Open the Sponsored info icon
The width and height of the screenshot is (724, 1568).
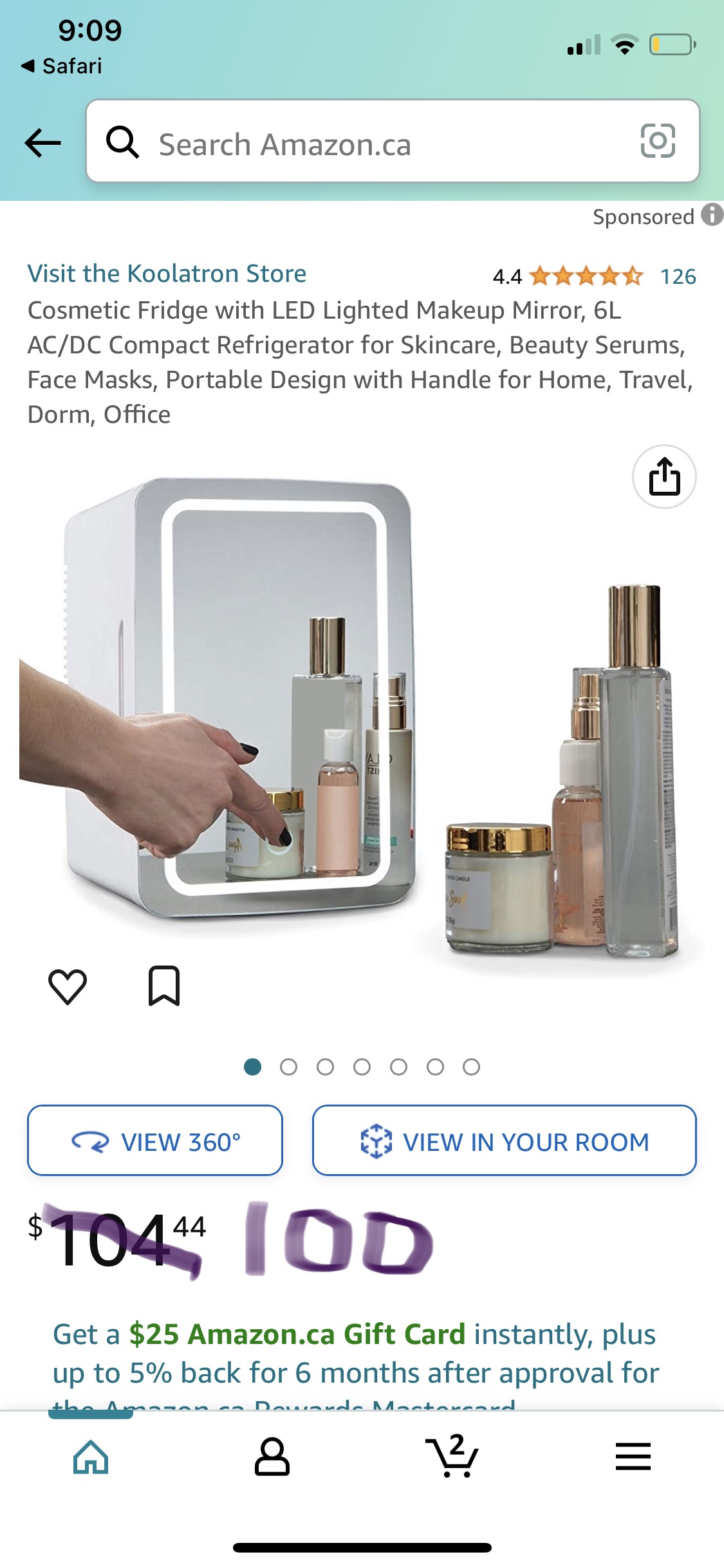[712, 215]
